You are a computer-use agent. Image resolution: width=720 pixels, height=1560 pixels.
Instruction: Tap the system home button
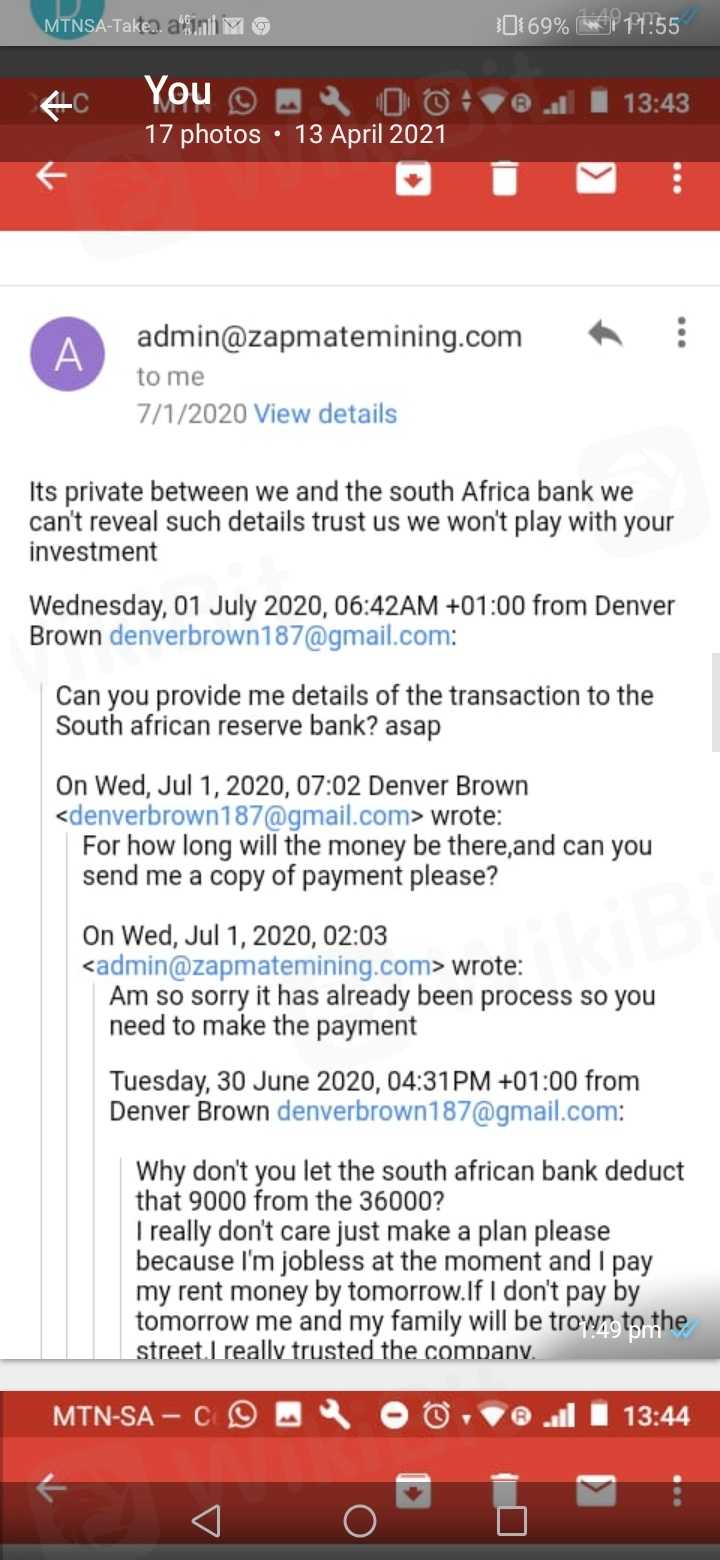coord(360,1521)
